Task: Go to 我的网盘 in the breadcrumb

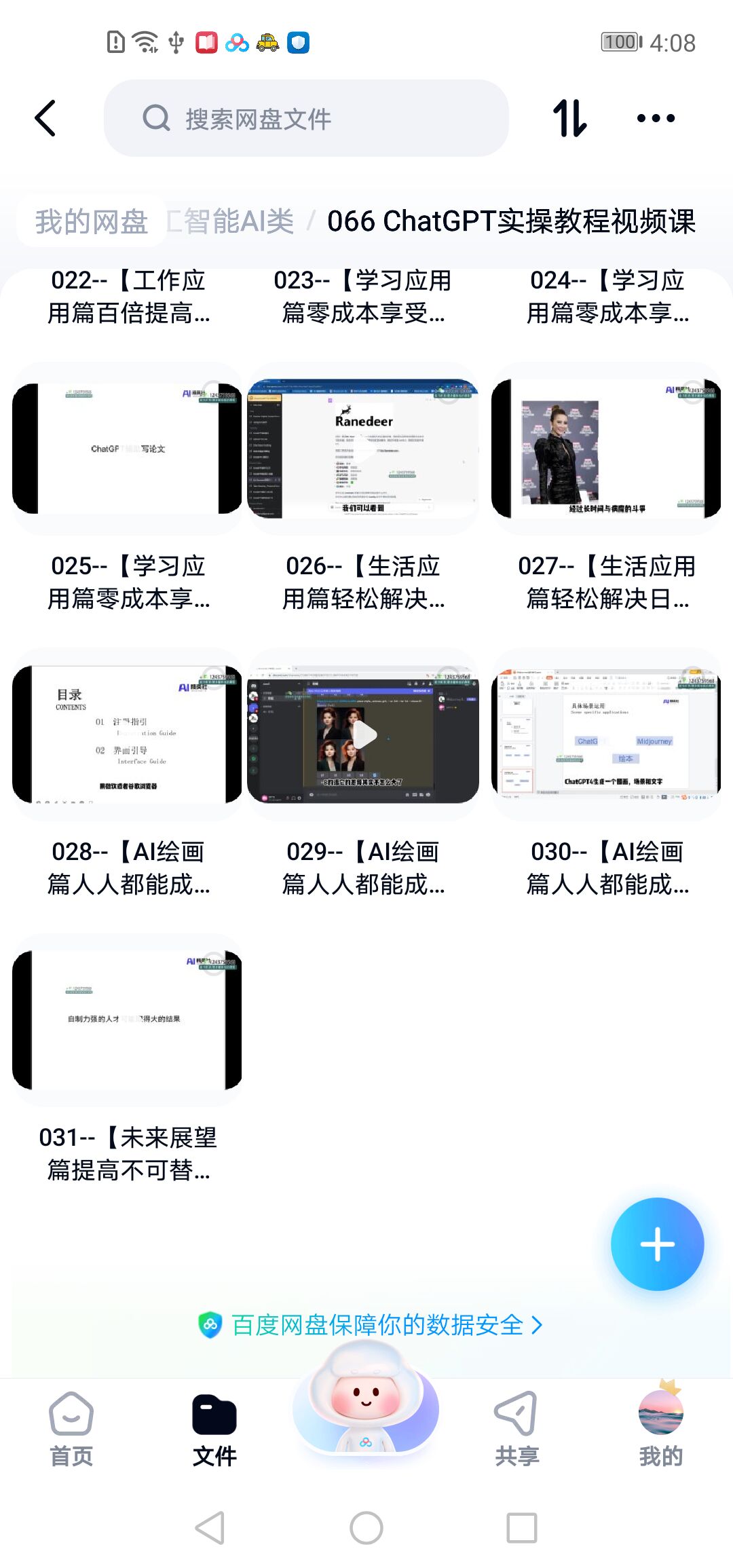Action: [x=91, y=221]
